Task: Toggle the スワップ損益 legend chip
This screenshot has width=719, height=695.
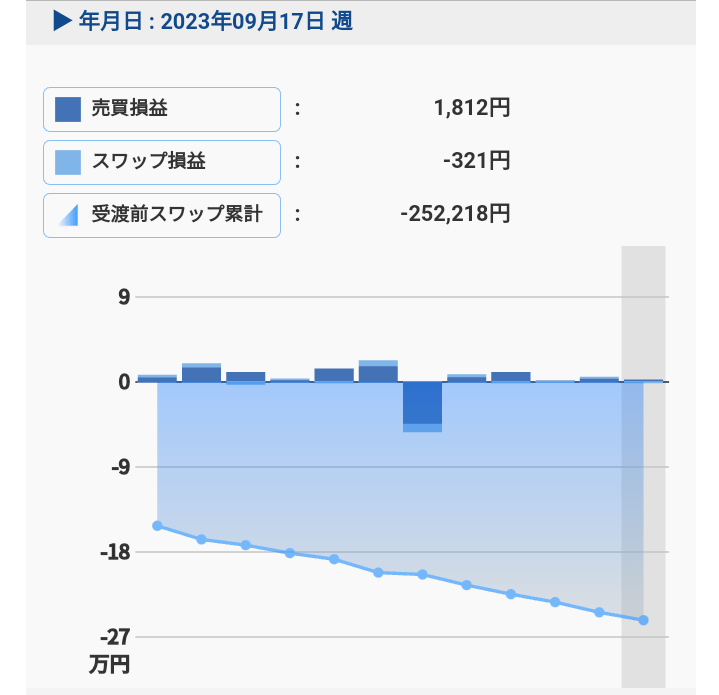Action: (161, 162)
